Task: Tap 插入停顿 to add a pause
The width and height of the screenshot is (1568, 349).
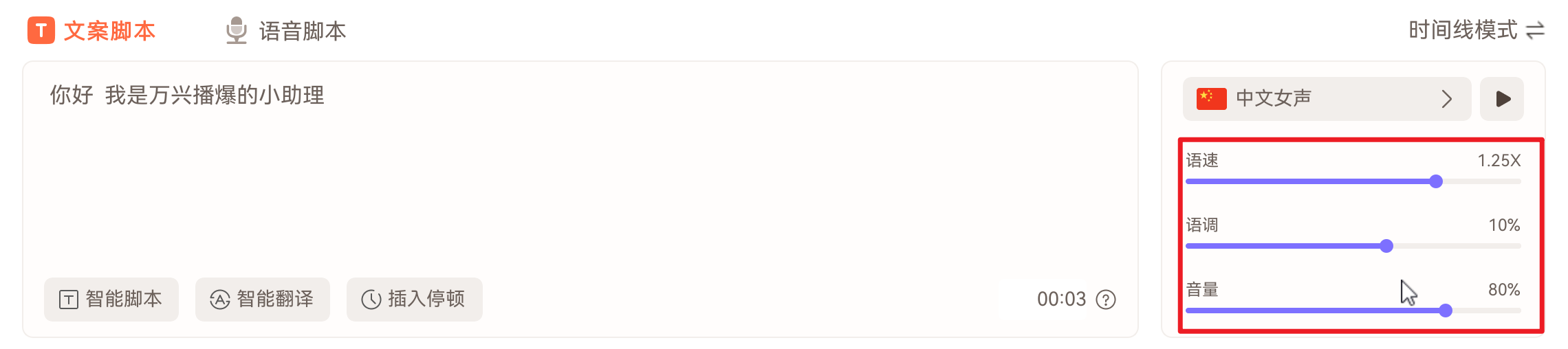Action: [x=414, y=299]
